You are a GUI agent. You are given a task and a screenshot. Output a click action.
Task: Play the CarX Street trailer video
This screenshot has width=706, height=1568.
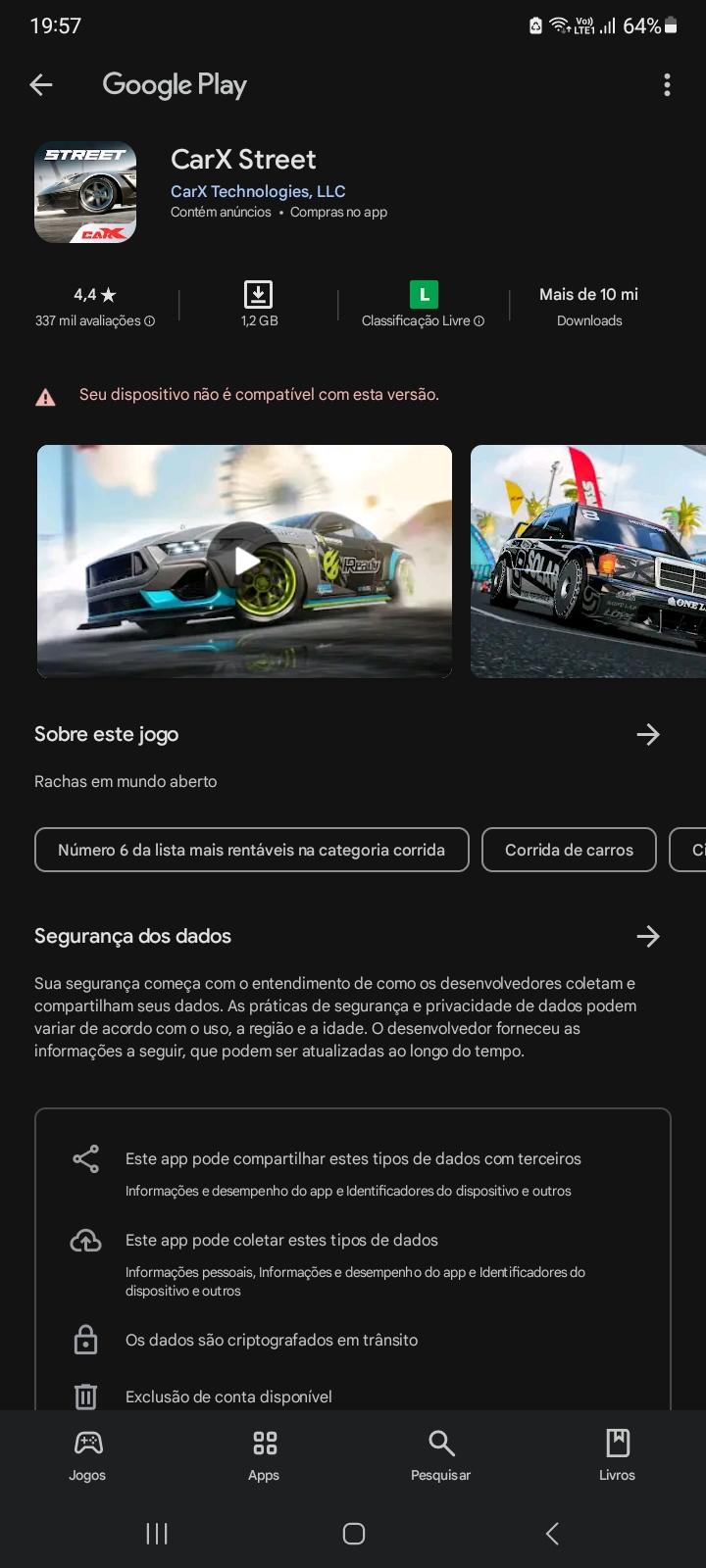click(245, 561)
